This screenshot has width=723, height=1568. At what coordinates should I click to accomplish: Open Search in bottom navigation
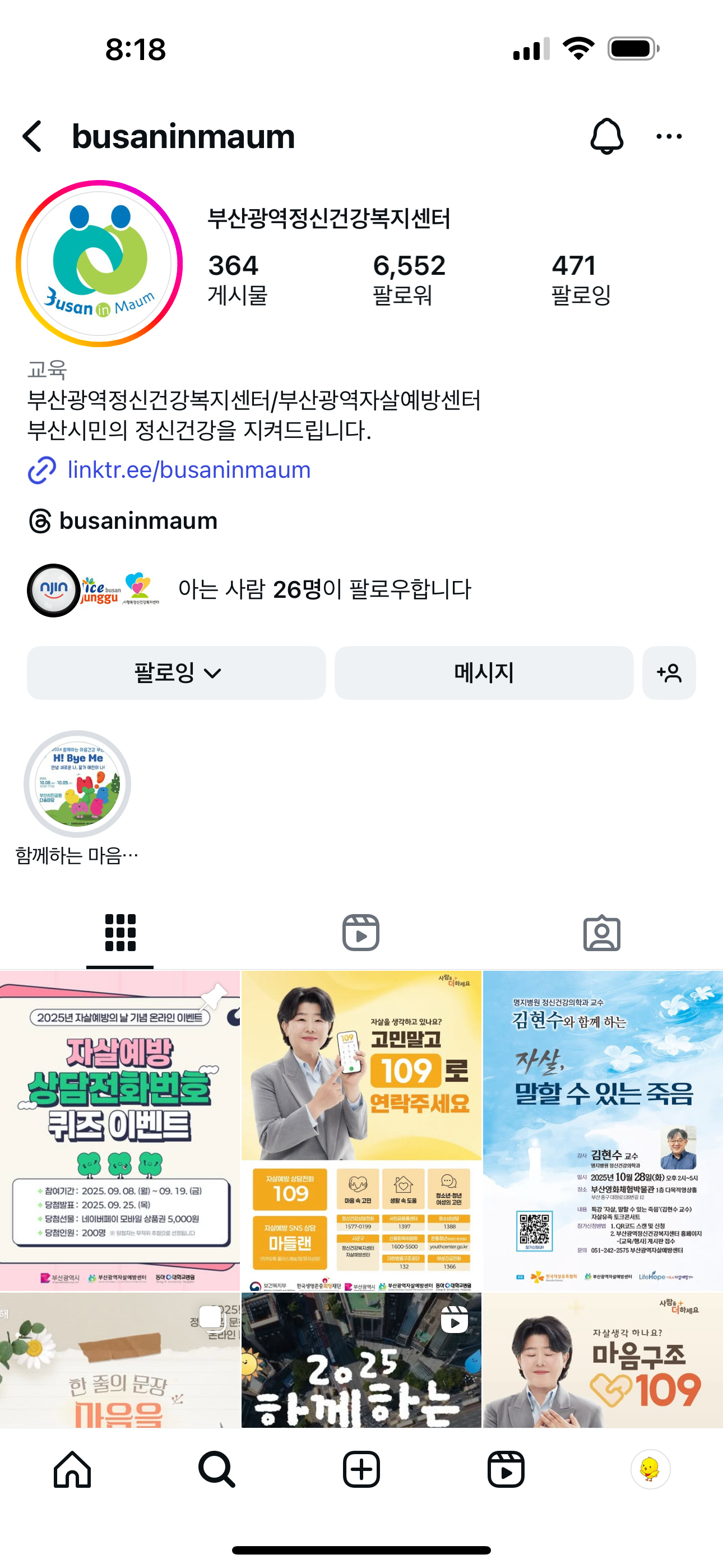[217, 1469]
